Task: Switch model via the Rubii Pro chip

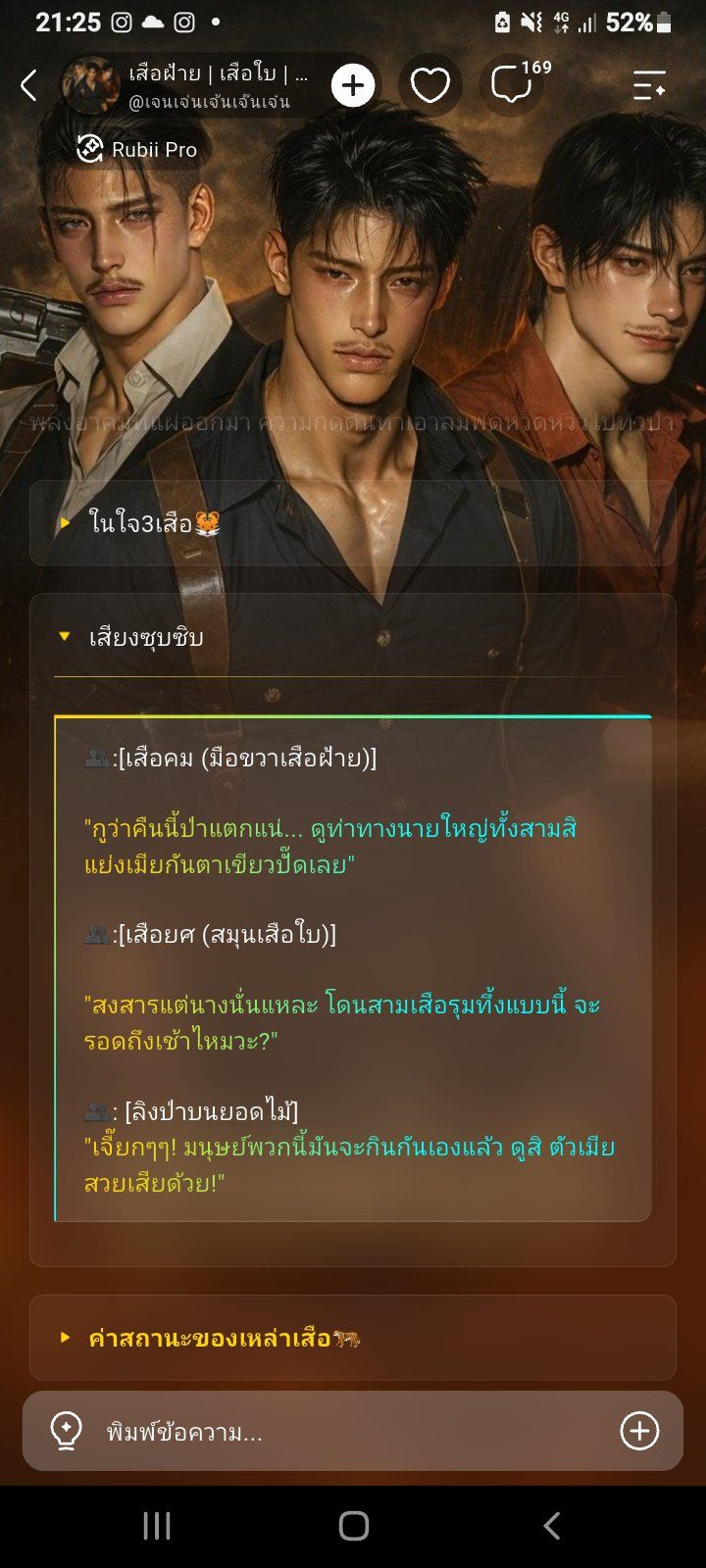Action: tap(136, 149)
